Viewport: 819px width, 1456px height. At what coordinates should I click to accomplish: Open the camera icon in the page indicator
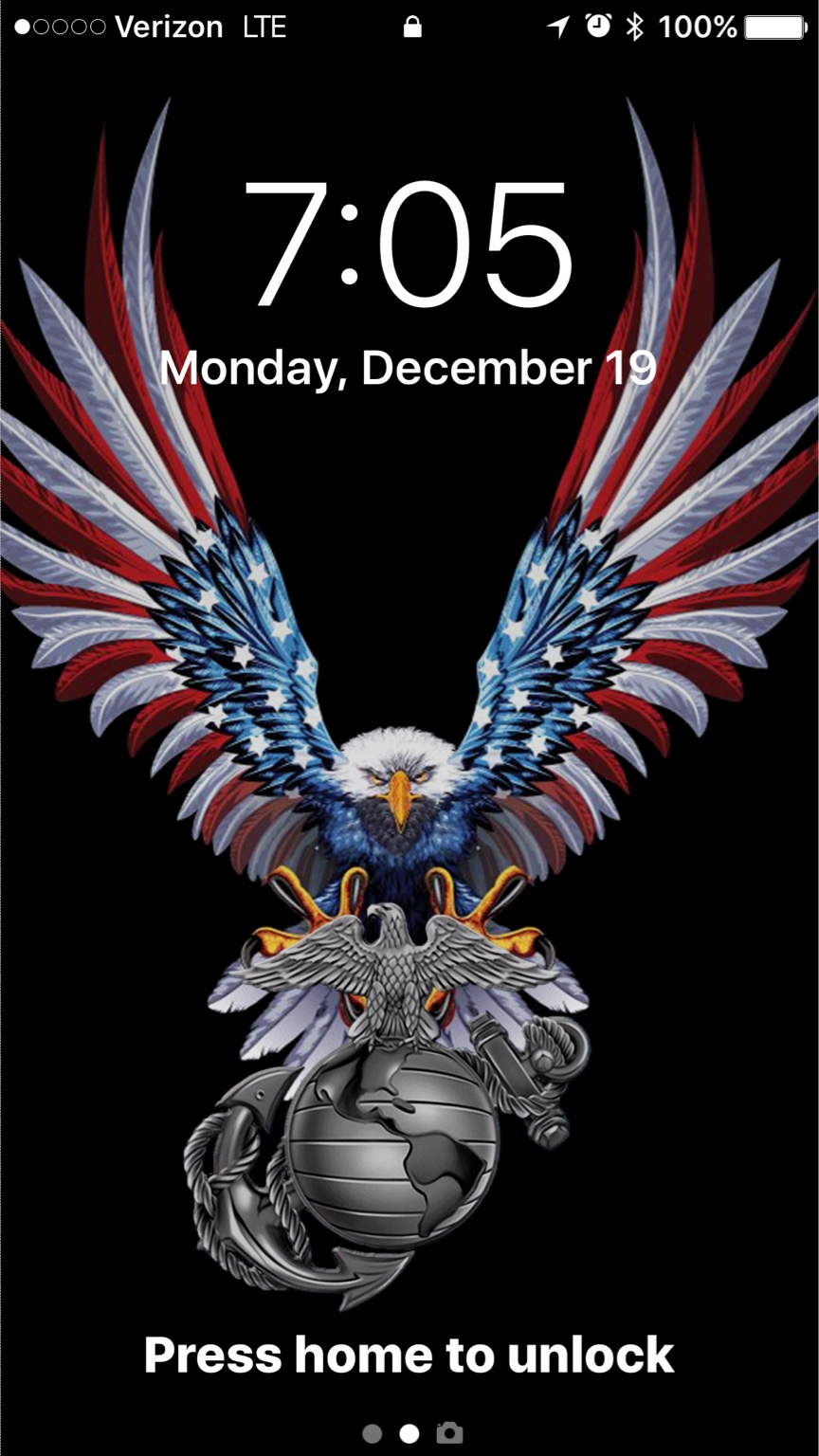(x=449, y=1432)
